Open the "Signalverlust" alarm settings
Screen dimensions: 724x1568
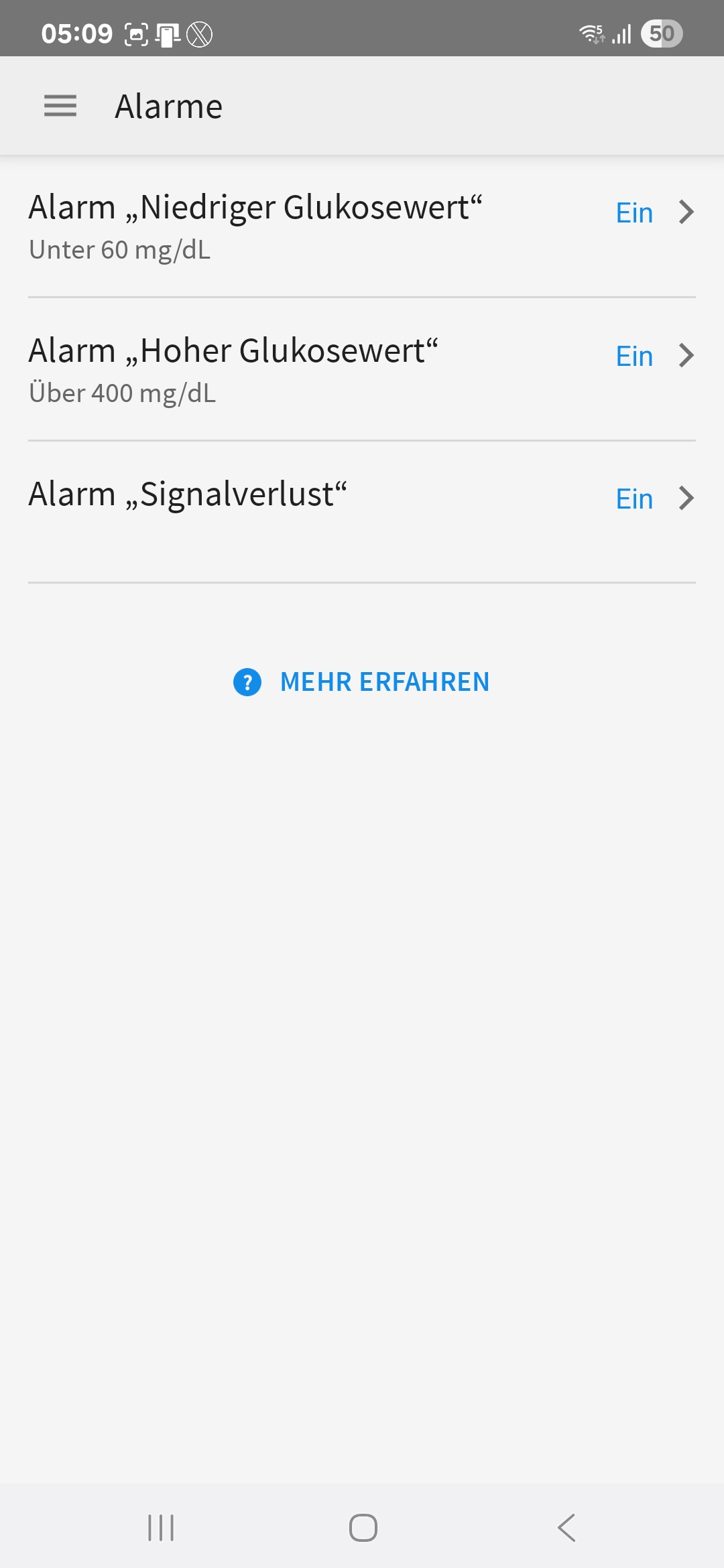(x=362, y=512)
